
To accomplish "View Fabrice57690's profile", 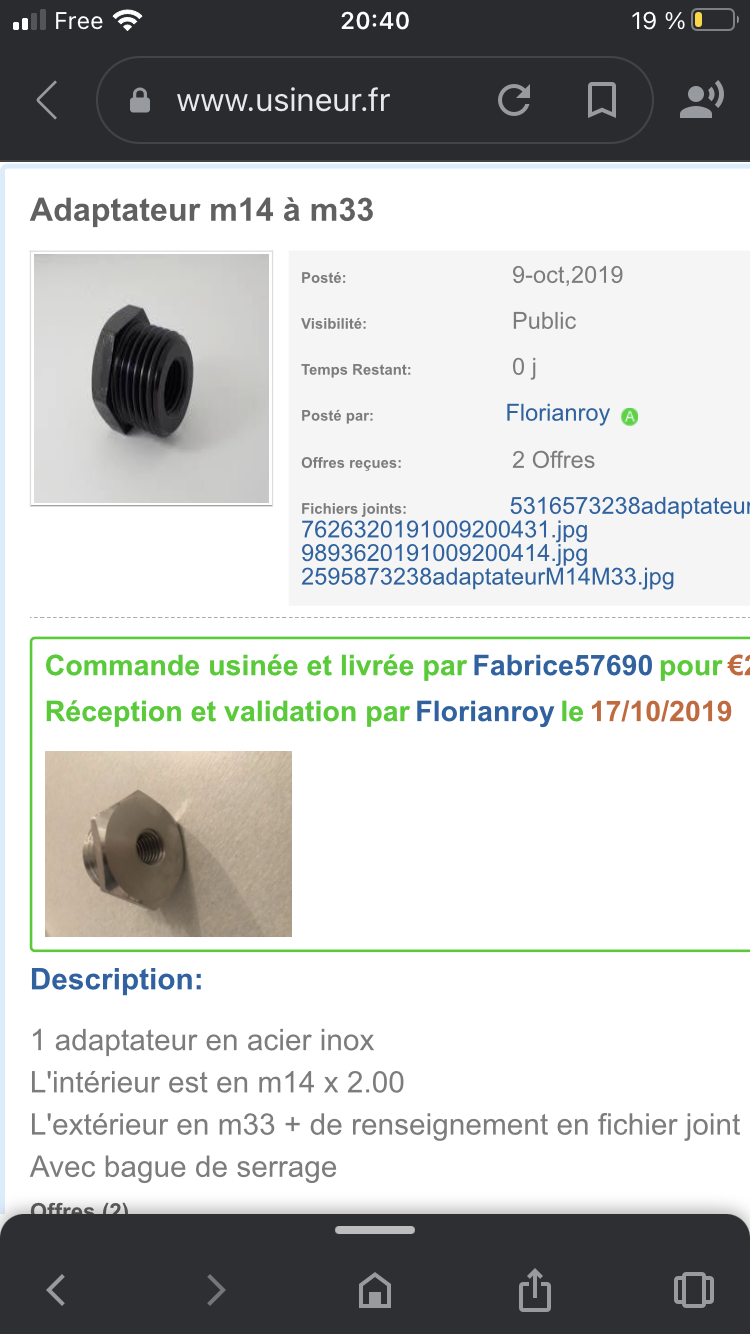I will 563,666.
